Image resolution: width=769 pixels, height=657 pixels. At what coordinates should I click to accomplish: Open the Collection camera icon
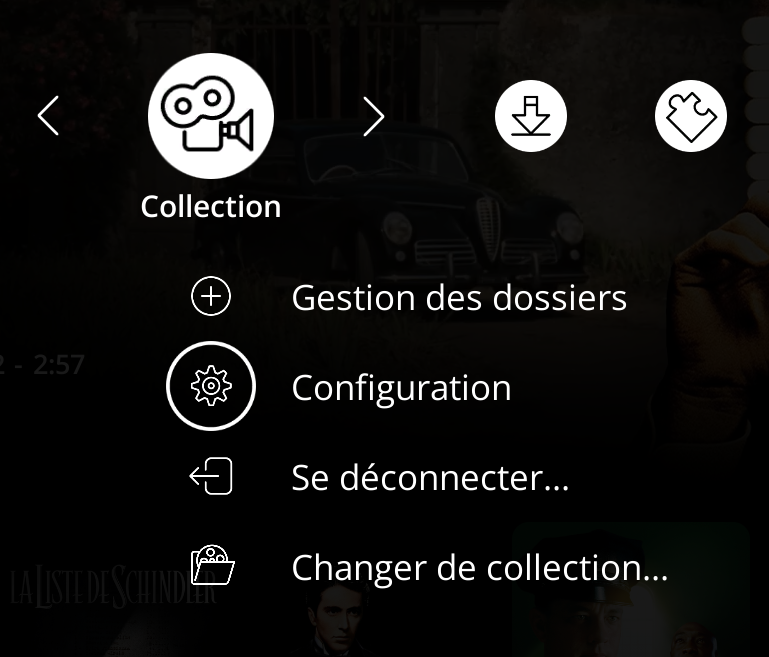pos(211,116)
